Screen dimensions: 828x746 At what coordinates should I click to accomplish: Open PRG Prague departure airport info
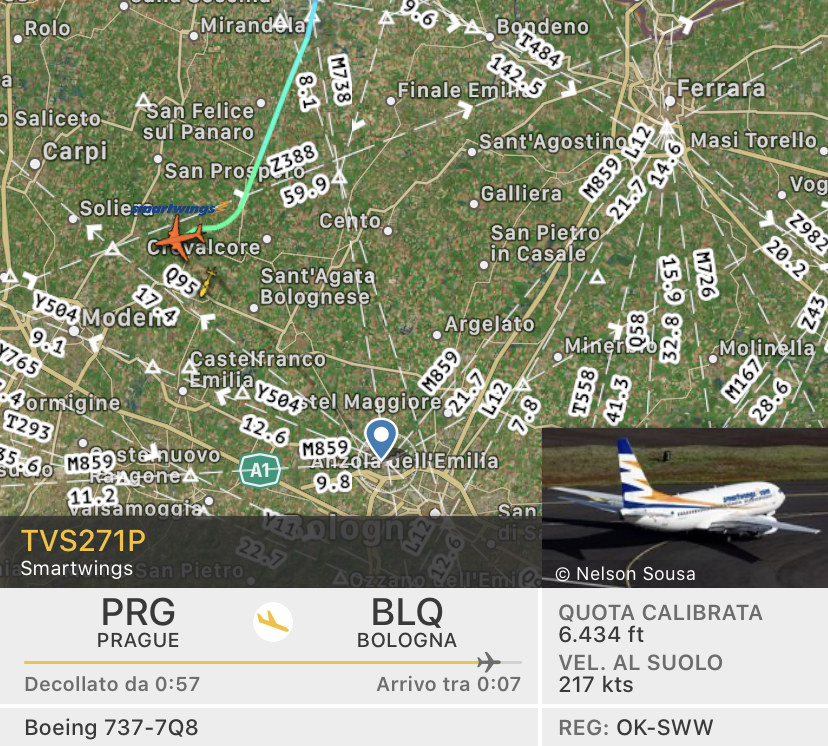138,622
